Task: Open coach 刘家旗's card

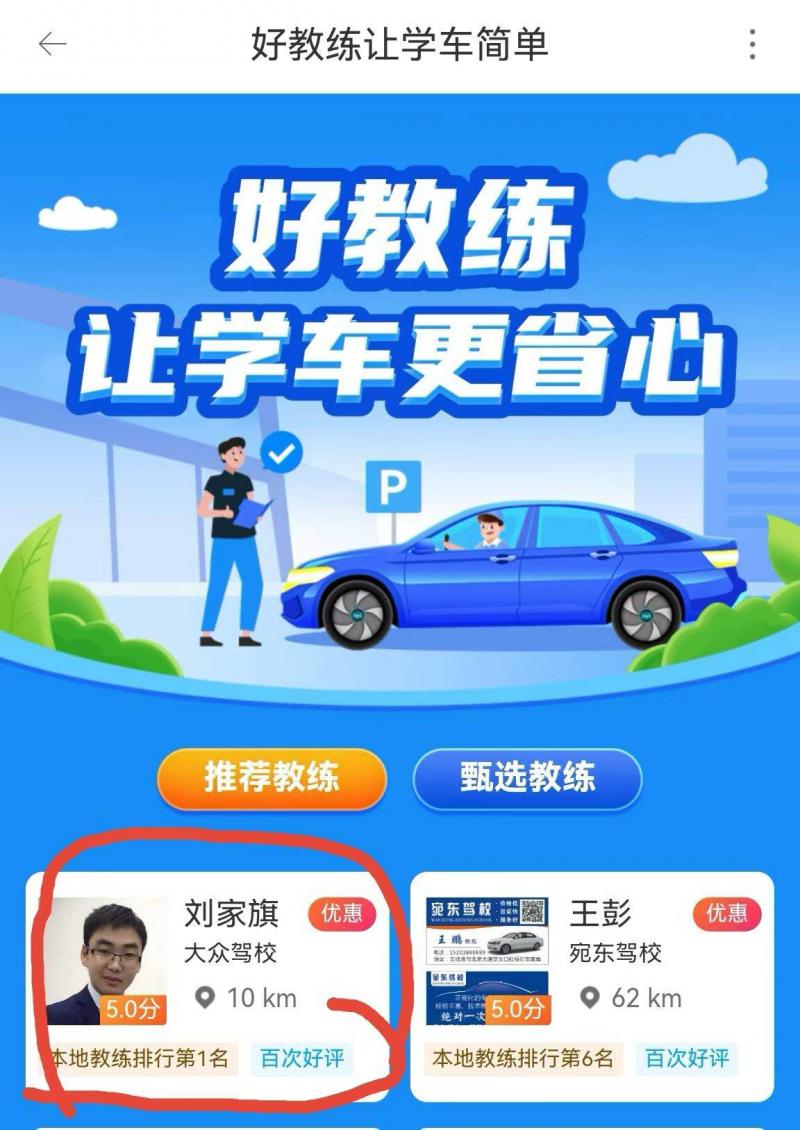Action: click(208, 985)
